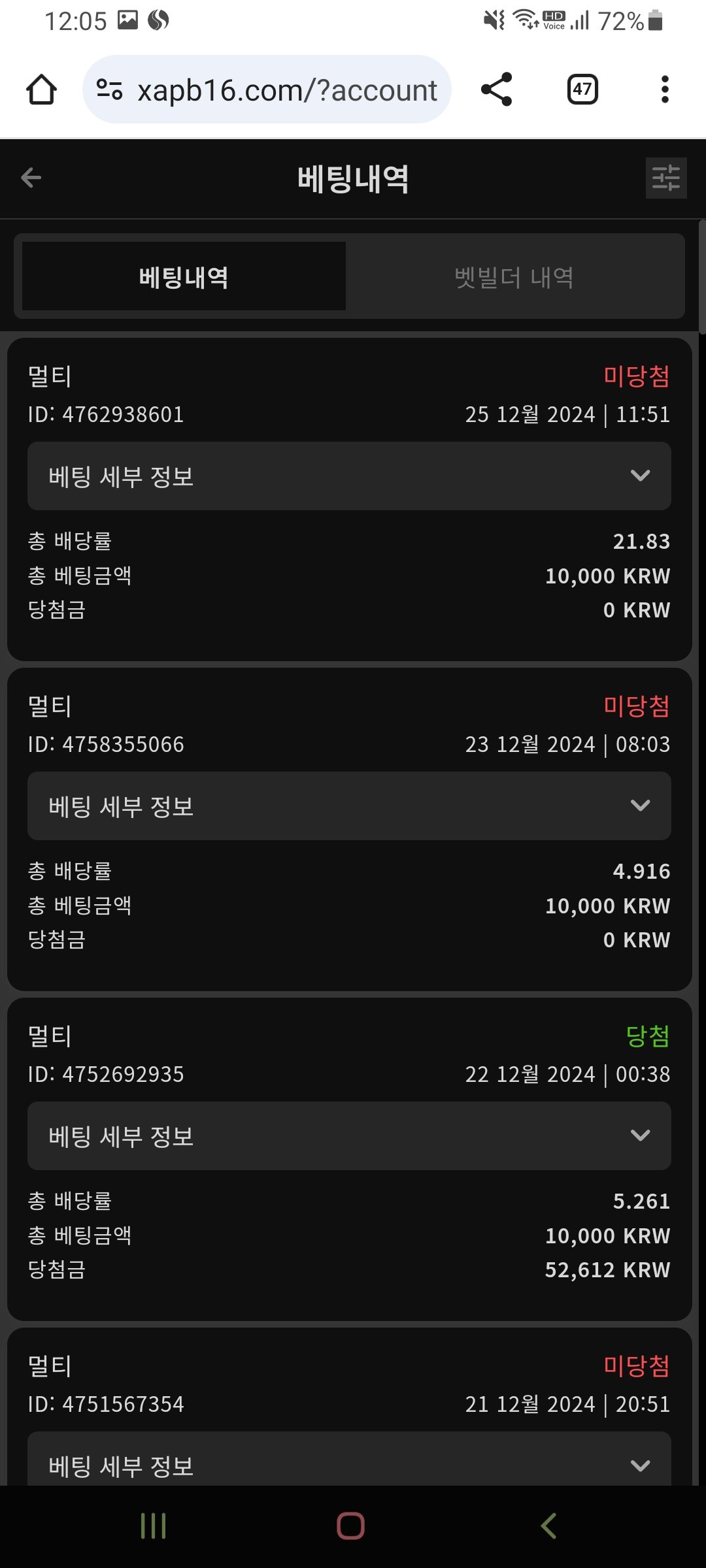Expand 베팅 세부 정보 for ID 4762938601
Image resolution: width=706 pixels, height=1568 pixels.
click(x=349, y=476)
